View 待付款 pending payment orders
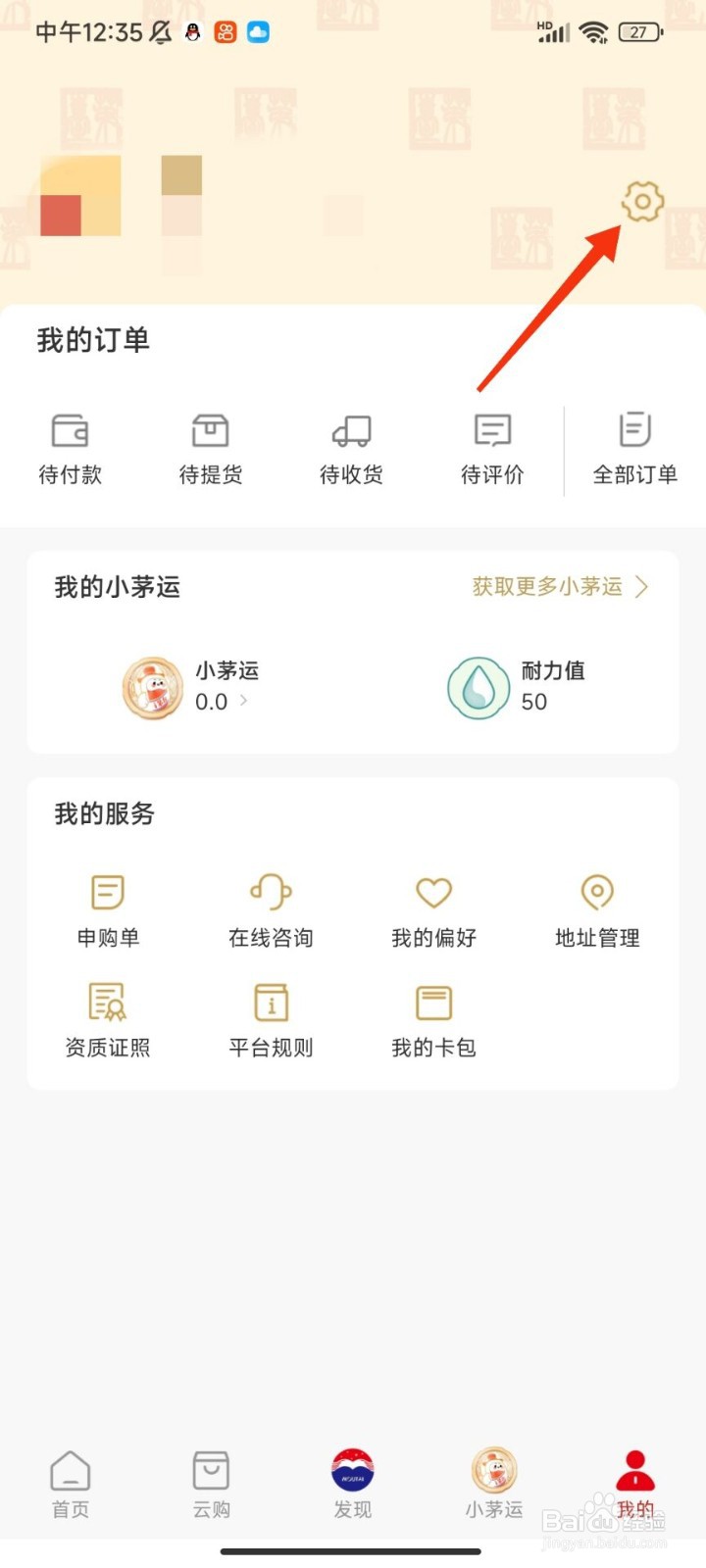 click(x=70, y=448)
